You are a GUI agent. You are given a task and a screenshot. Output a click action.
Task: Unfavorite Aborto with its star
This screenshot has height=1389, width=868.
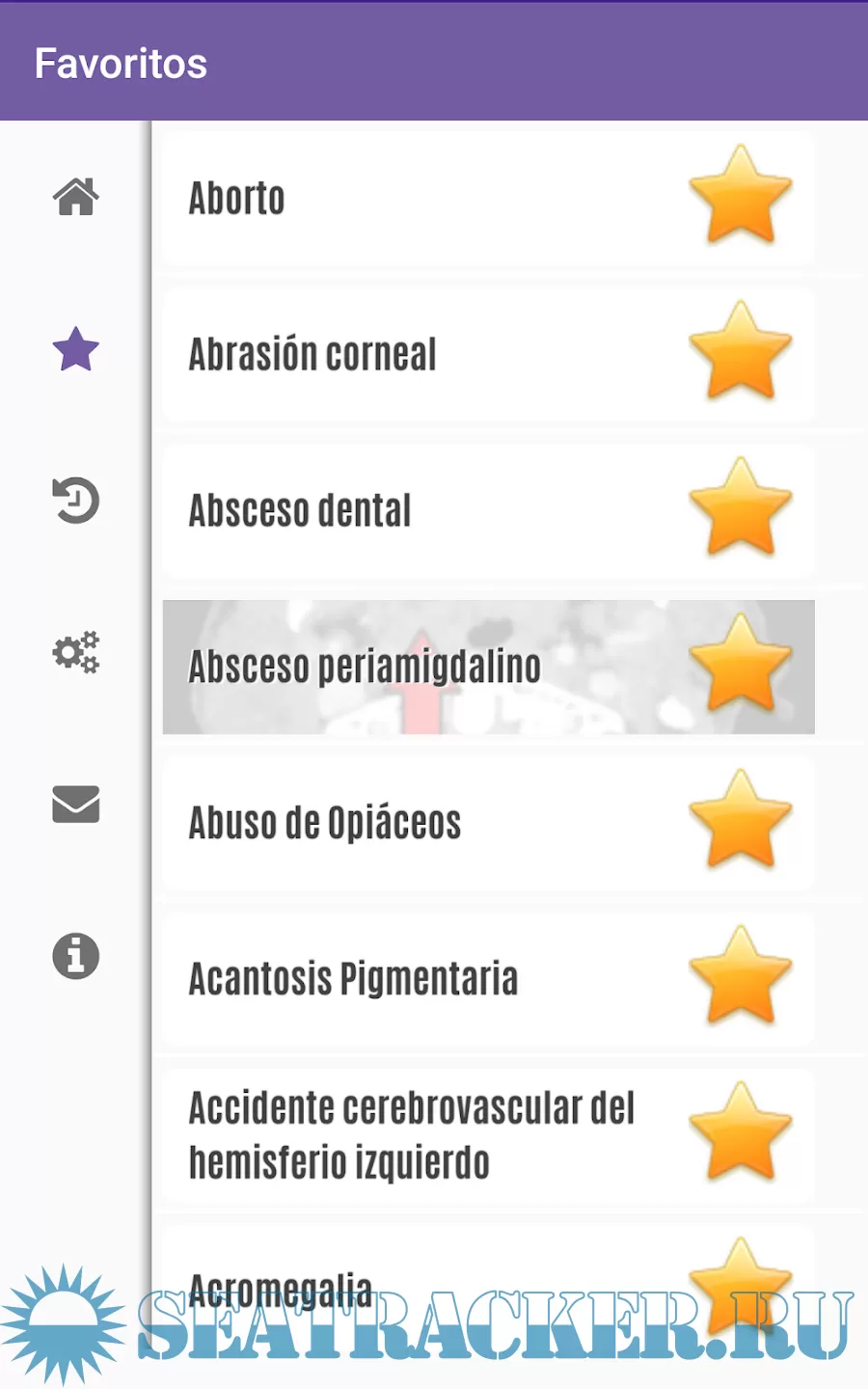click(740, 196)
